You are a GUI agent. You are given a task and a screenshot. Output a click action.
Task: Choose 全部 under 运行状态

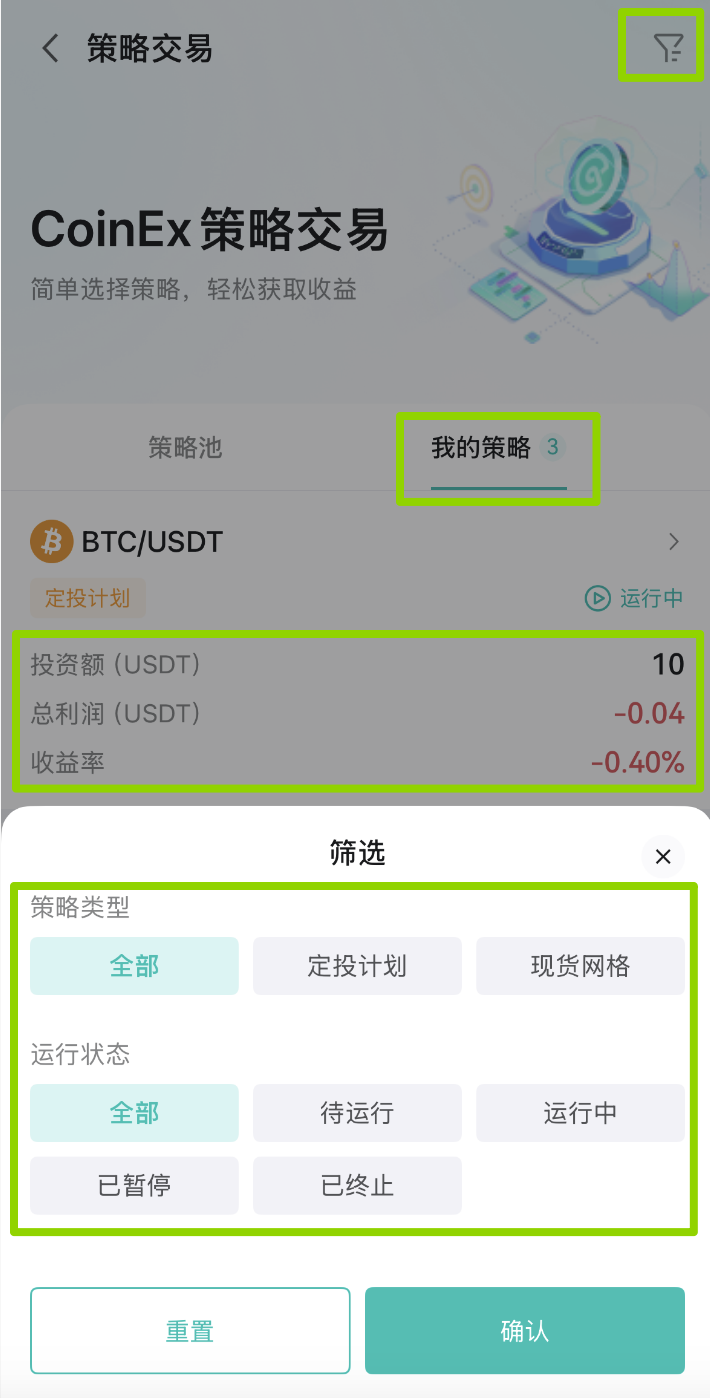point(134,1113)
